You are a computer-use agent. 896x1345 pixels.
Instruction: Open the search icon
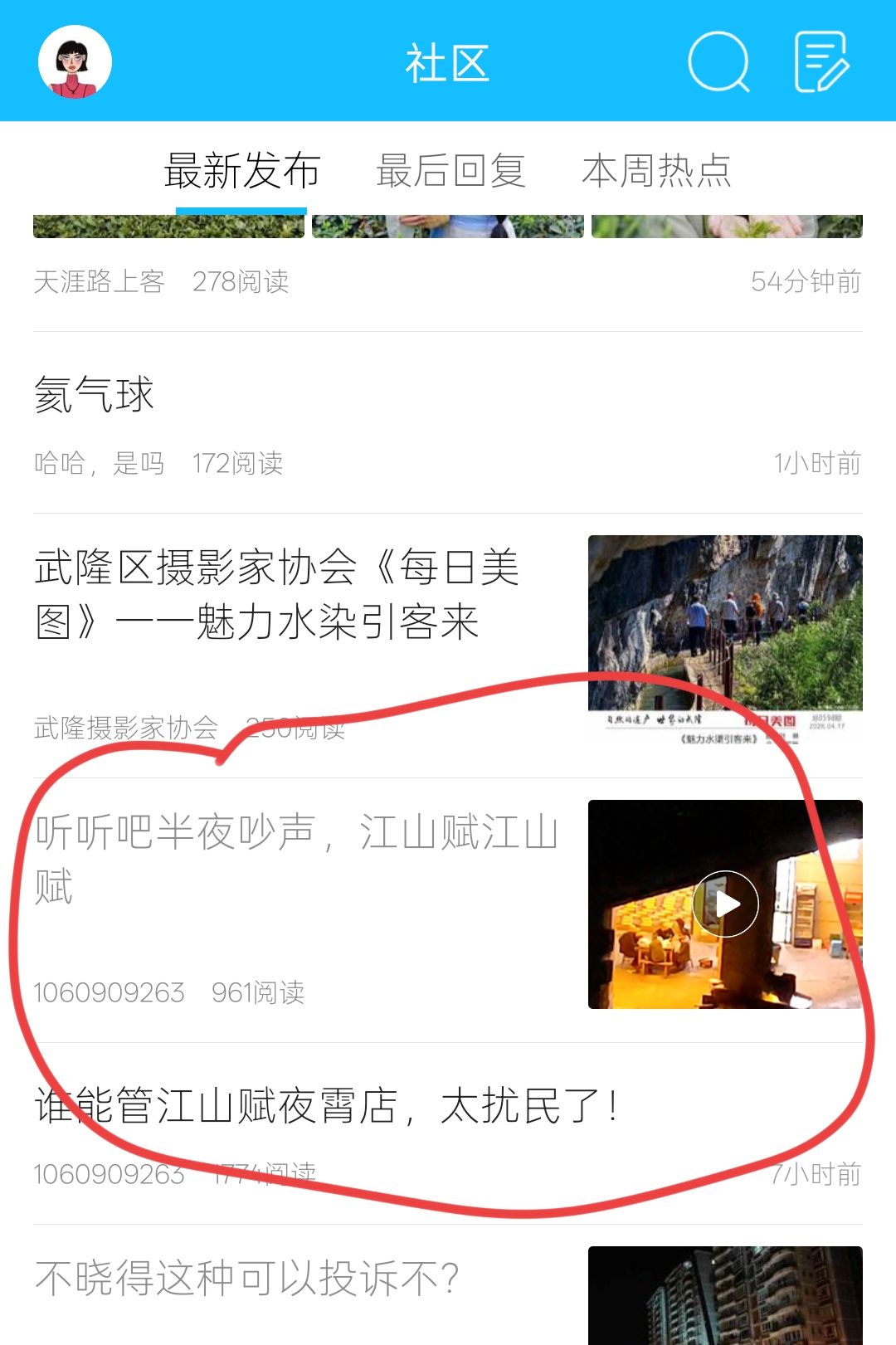pyautogui.click(x=718, y=62)
